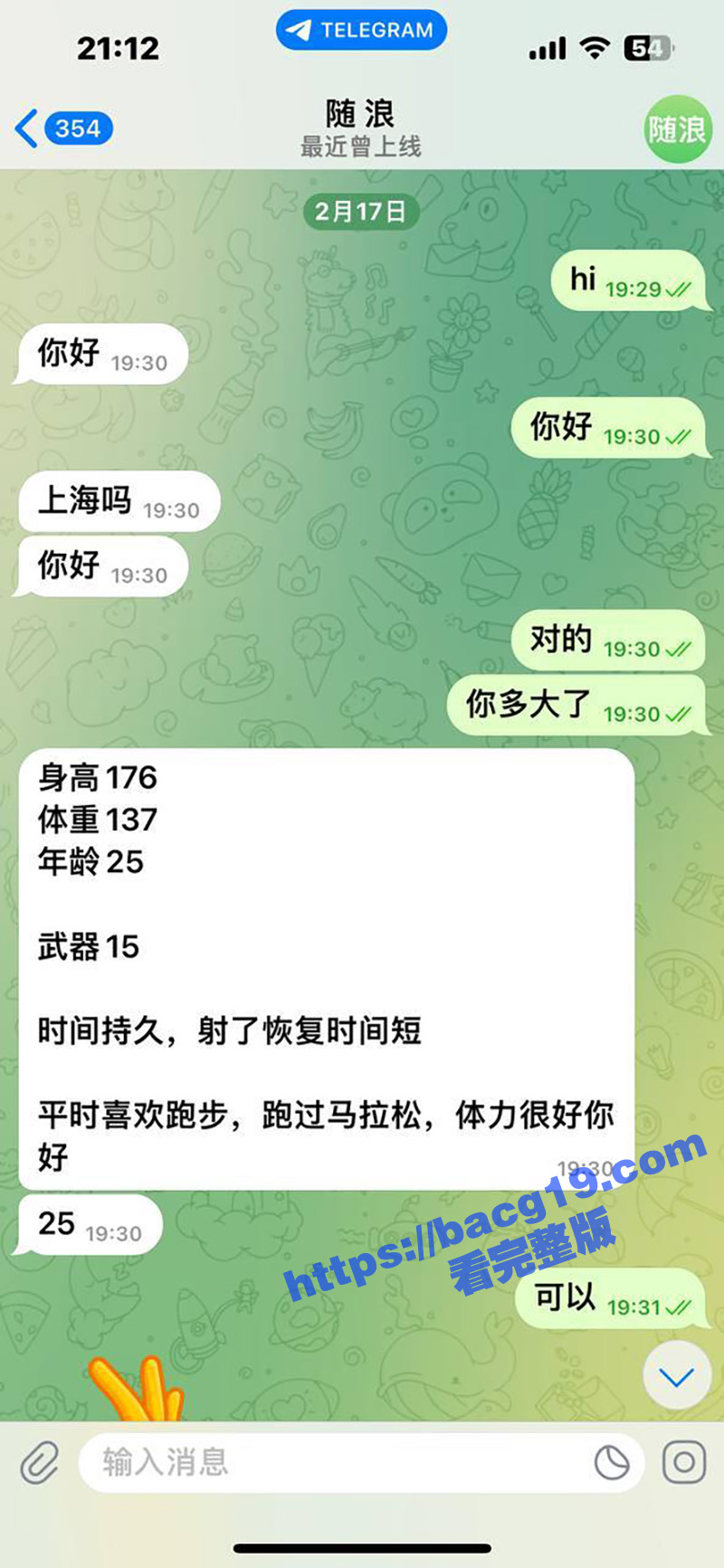This screenshot has width=724, height=1568.
Task: Jump to the latest message arrow
Action: tap(676, 1377)
